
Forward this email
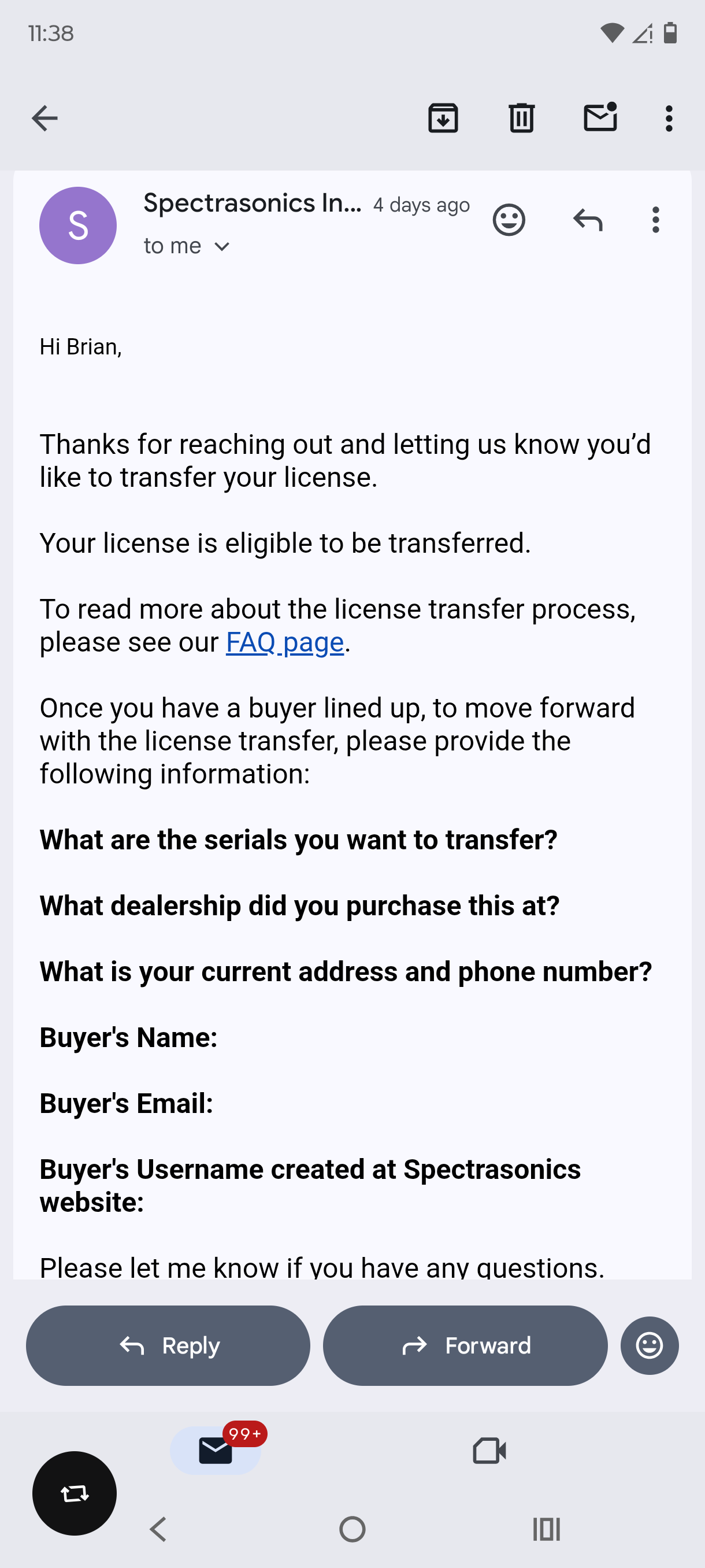pos(465,1345)
